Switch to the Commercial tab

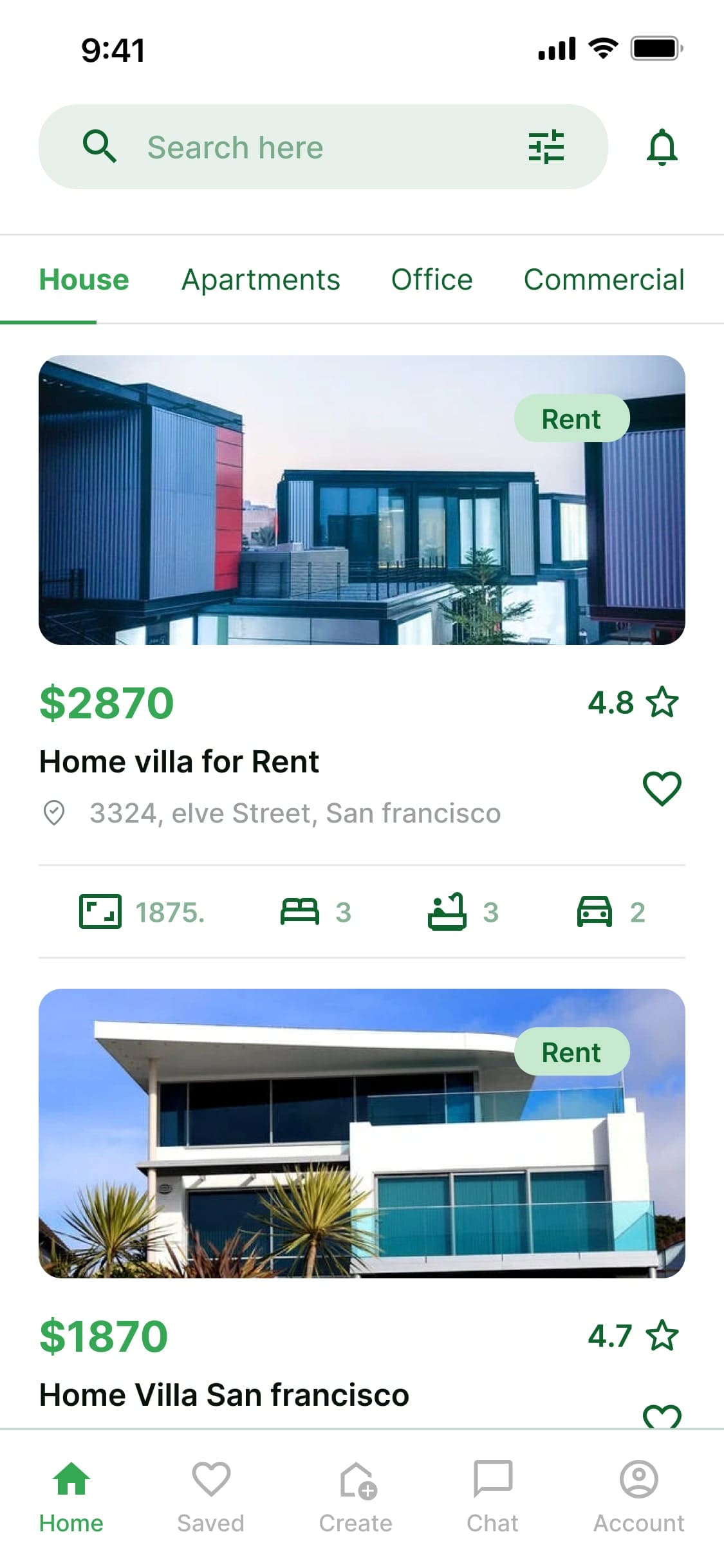click(x=604, y=280)
